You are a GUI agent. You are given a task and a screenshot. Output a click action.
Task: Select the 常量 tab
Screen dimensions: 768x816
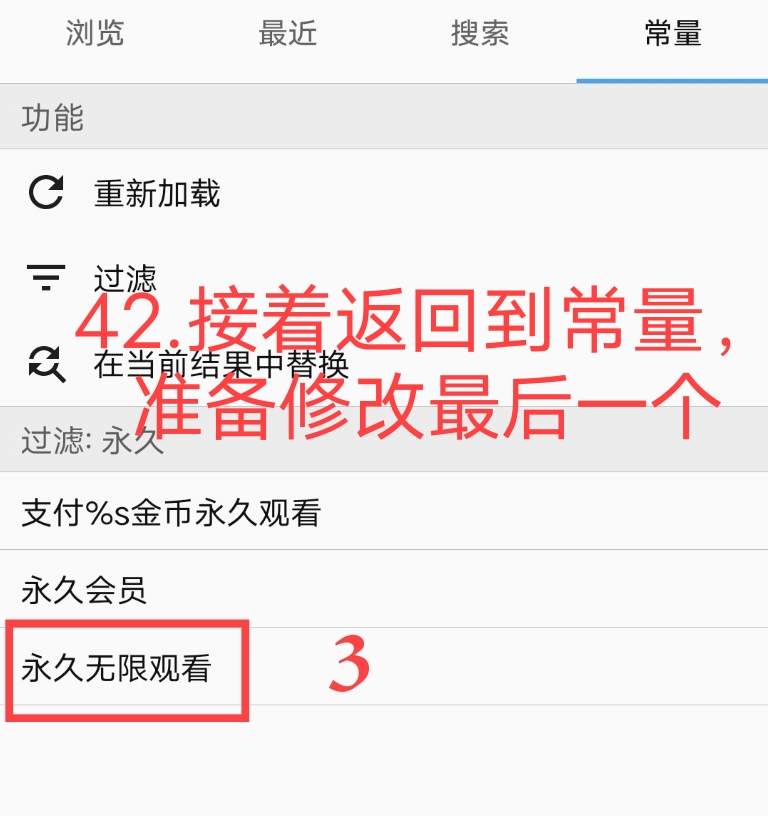672,34
